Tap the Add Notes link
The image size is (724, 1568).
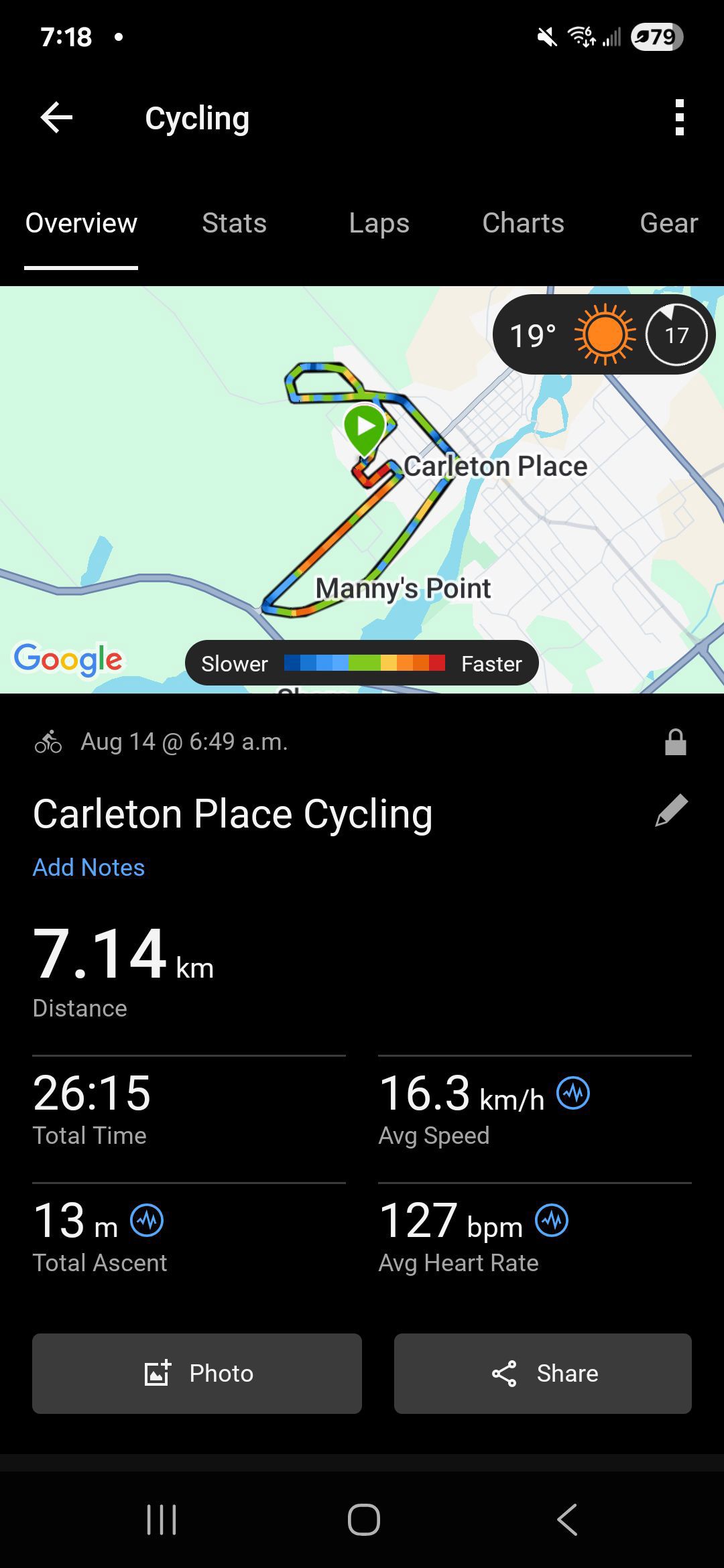tap(88, 867)
